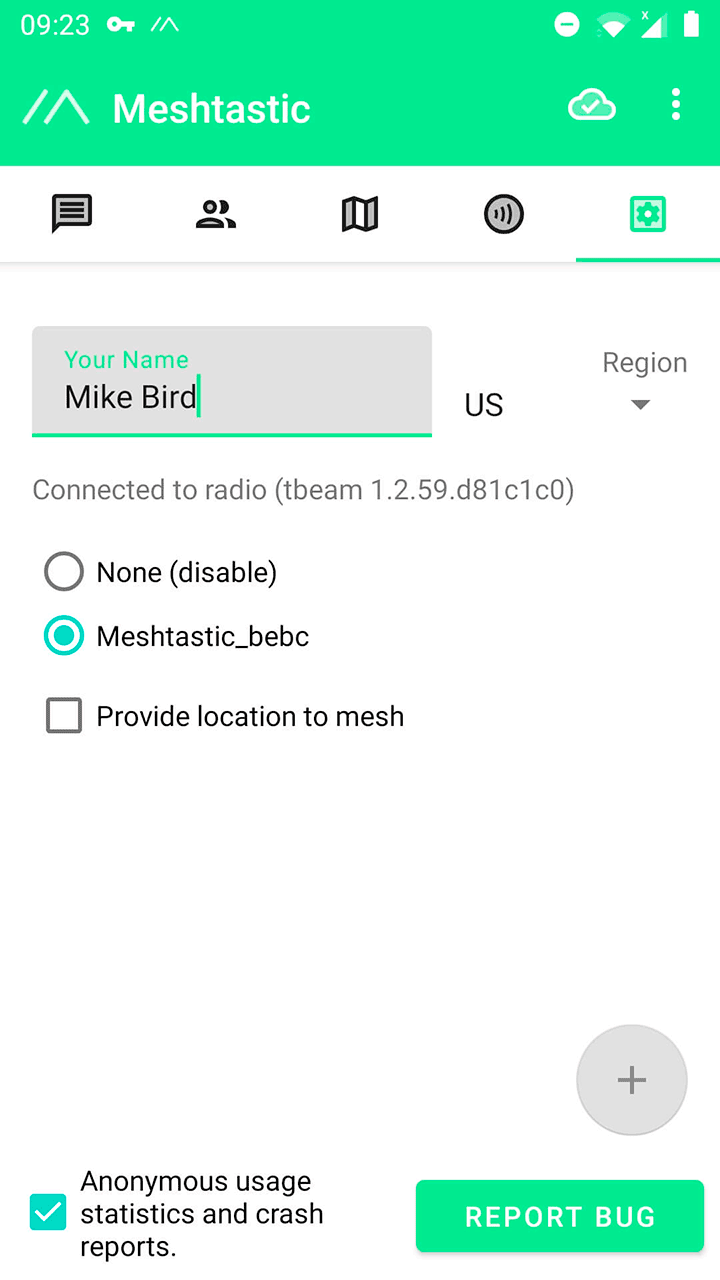Select the Meshtastic_bebc device
The height and width of the screenshot is (1280, 720).
64,636
